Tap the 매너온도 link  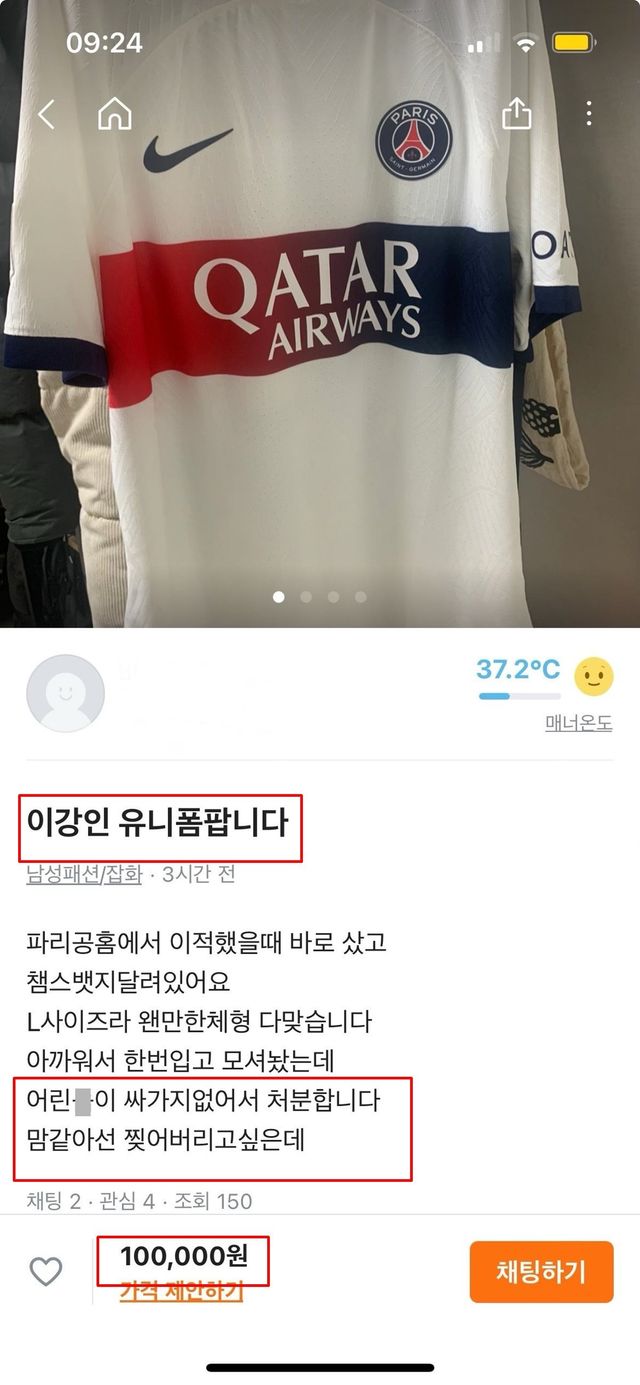[x=578, y=723]
